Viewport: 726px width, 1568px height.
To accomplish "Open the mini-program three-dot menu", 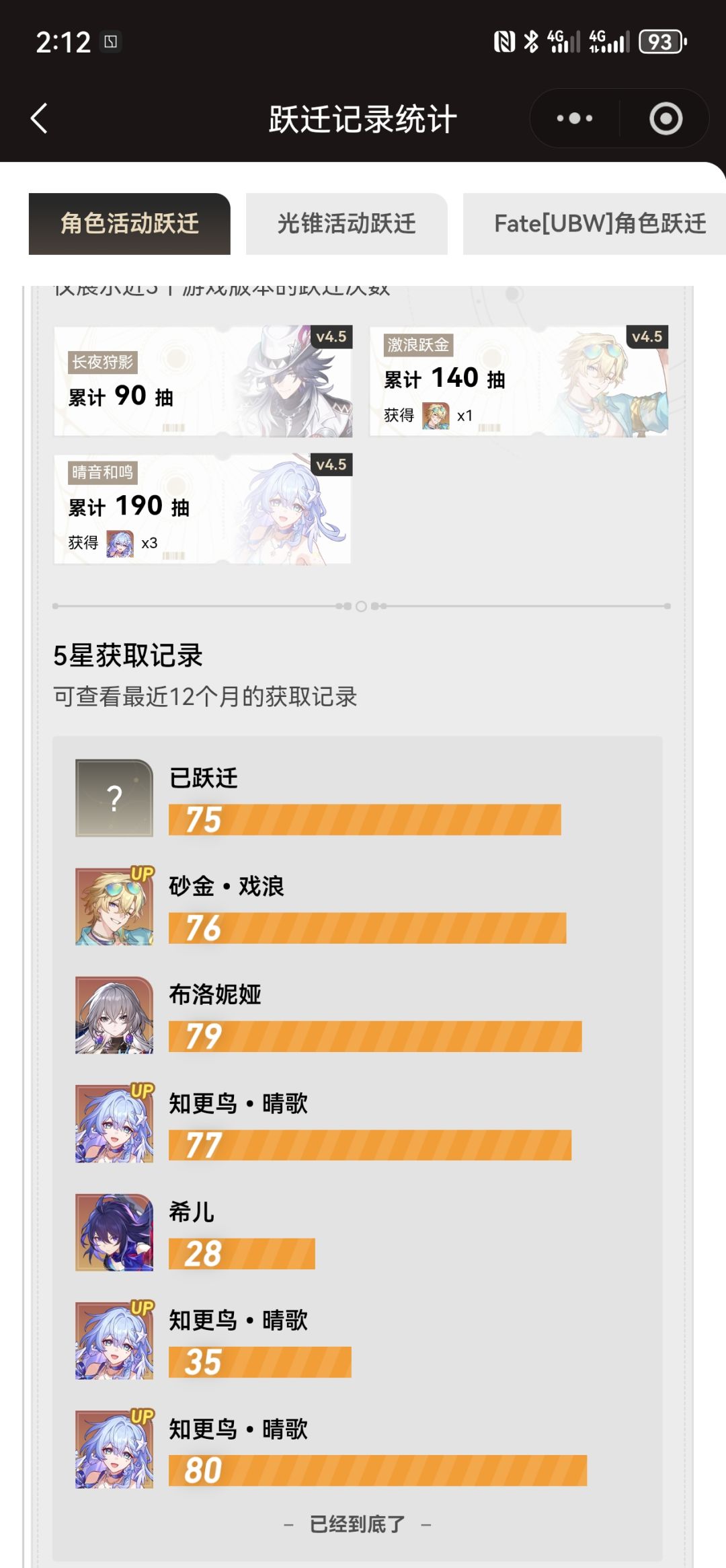I will (575, 118).
